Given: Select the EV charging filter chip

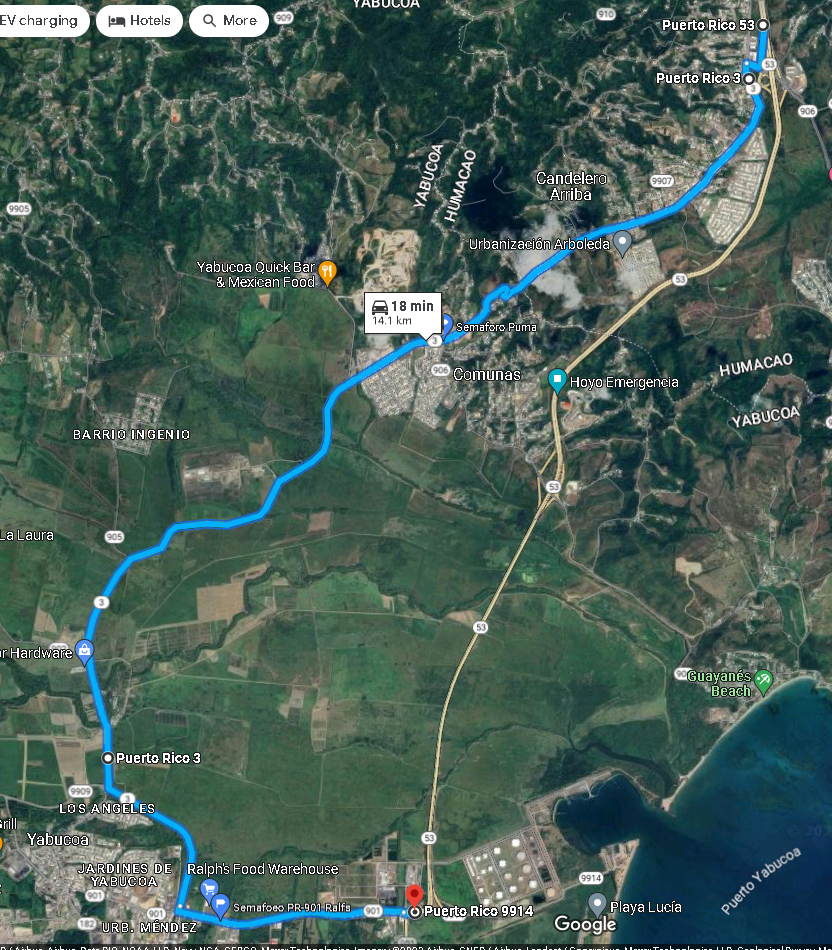Looking at the screenshot, I should (x=40, y=21).
